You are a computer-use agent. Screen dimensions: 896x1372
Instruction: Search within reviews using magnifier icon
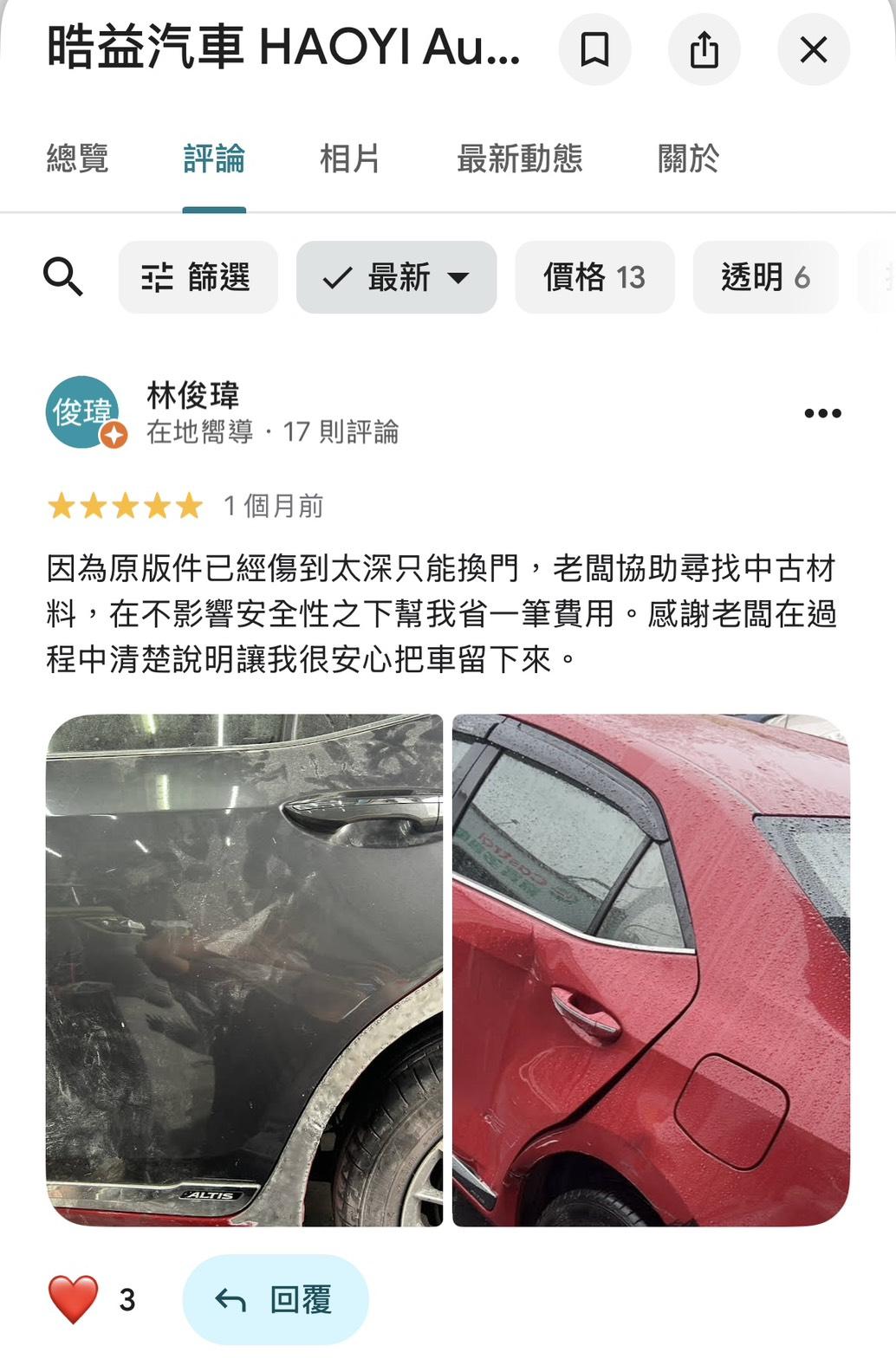(x=62, y=277)
